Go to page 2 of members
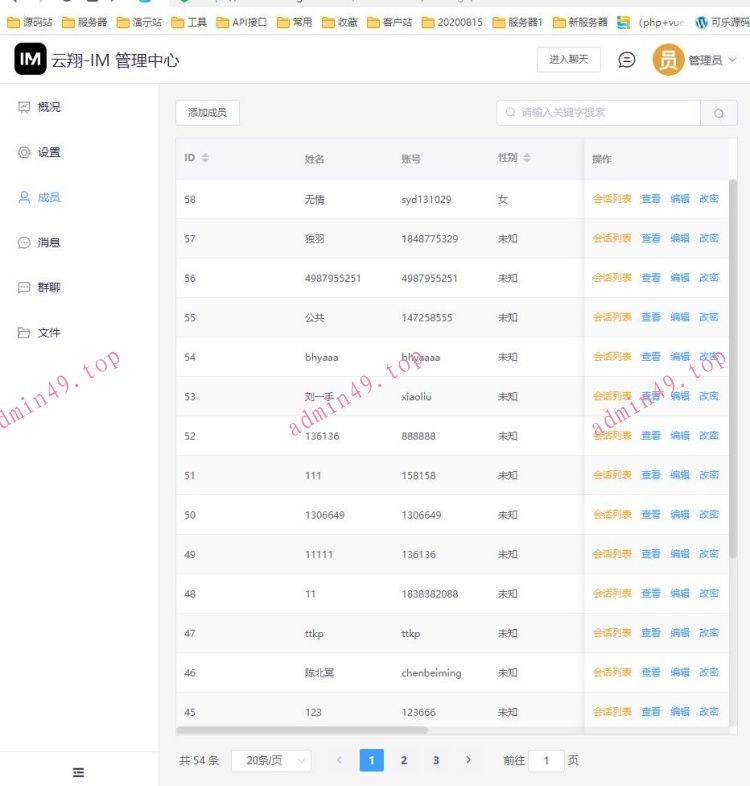 404,761
